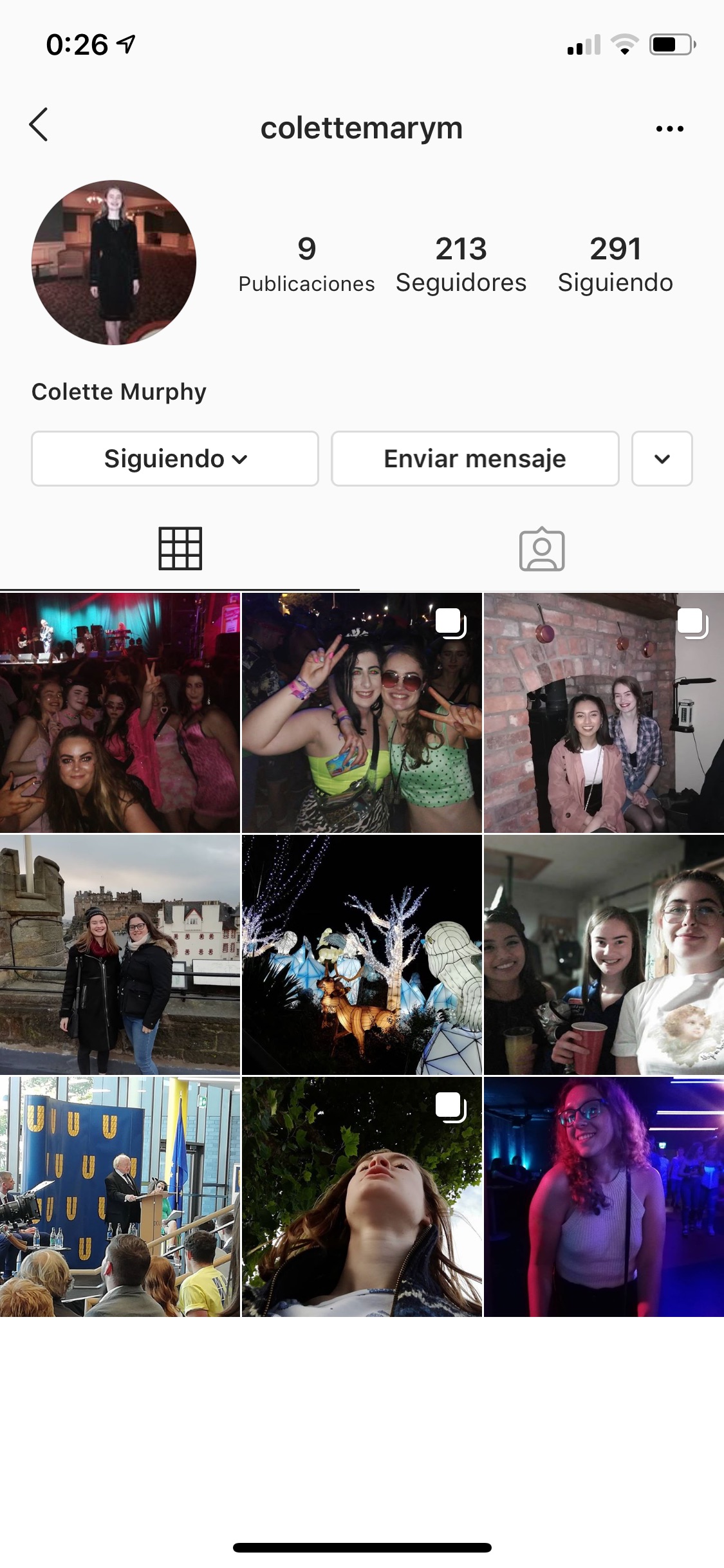Switch to the grid posts tab
The height and width of the screenshot is (1568, 724).
(180, 549)
